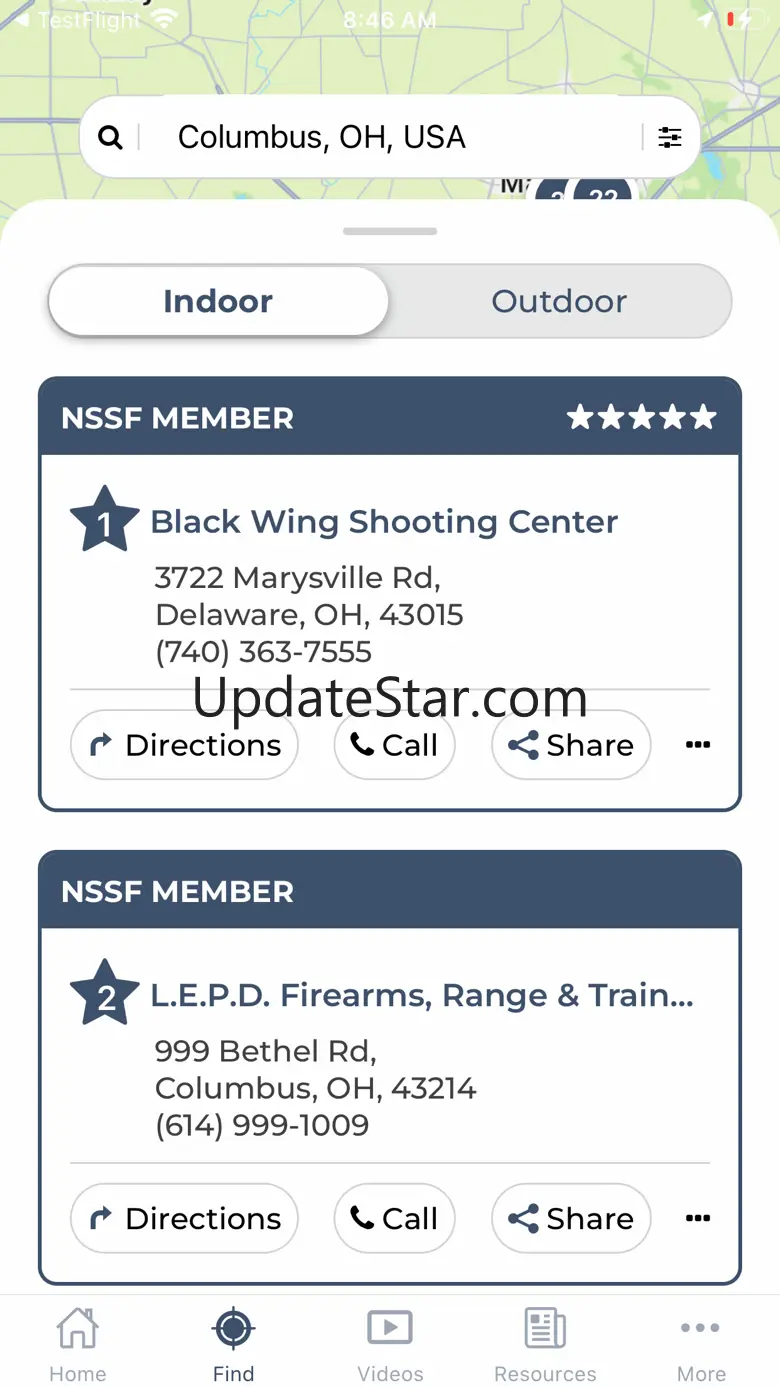Call Black Wing Shooting Center
Screen dimensions: 780x1387
395,745
